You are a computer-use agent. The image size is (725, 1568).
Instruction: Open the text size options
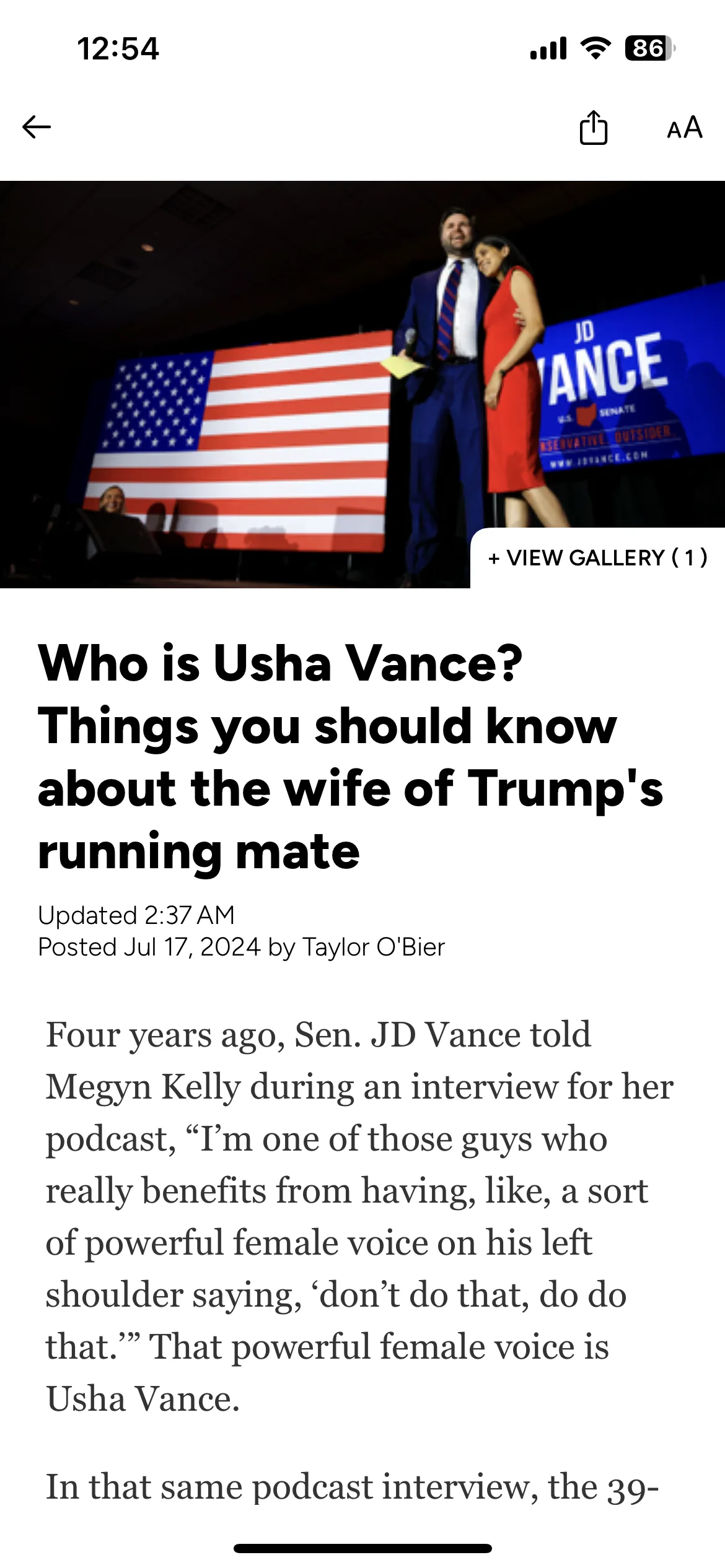point(684,128)
